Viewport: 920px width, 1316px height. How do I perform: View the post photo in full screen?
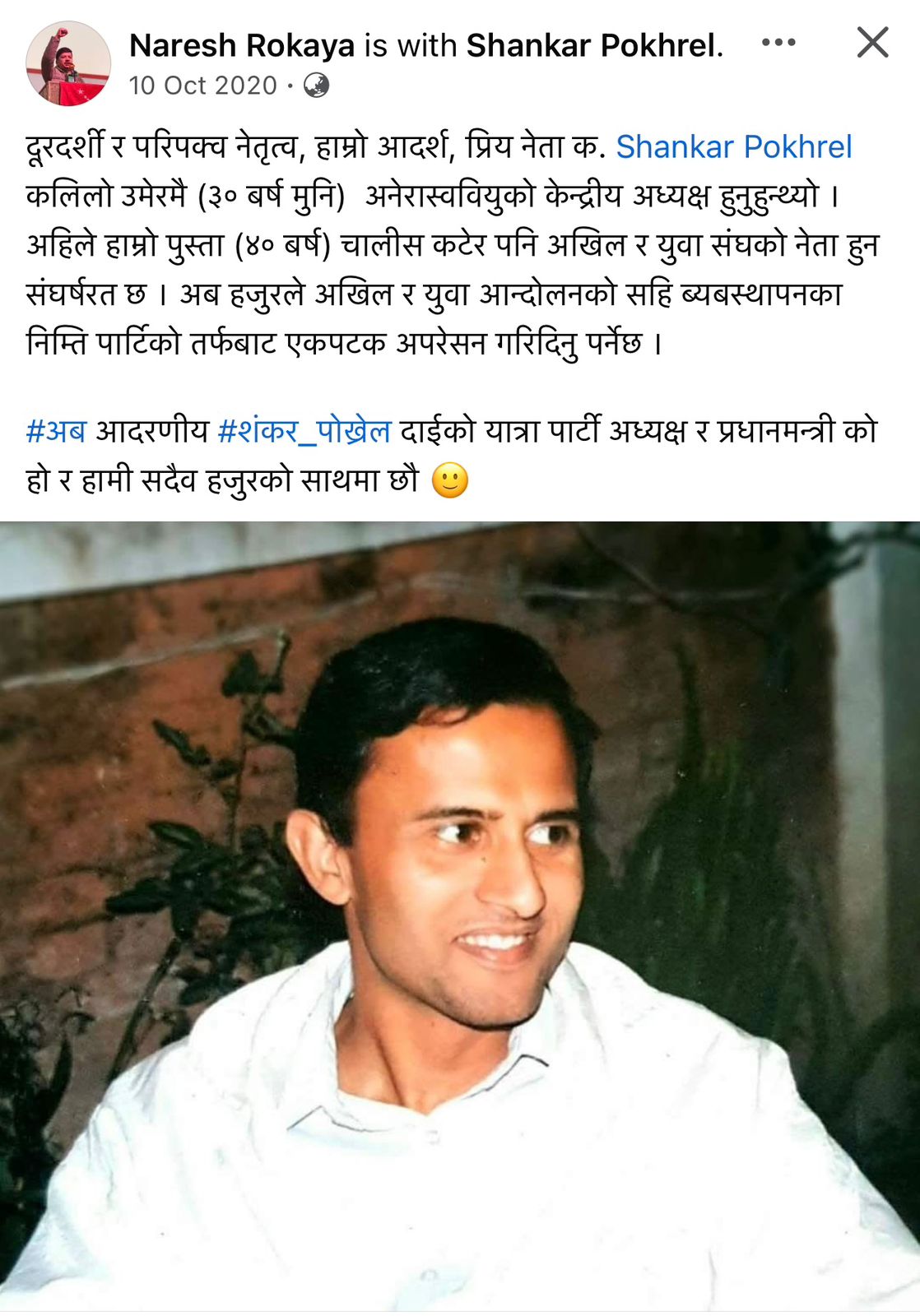coord(460,915)
